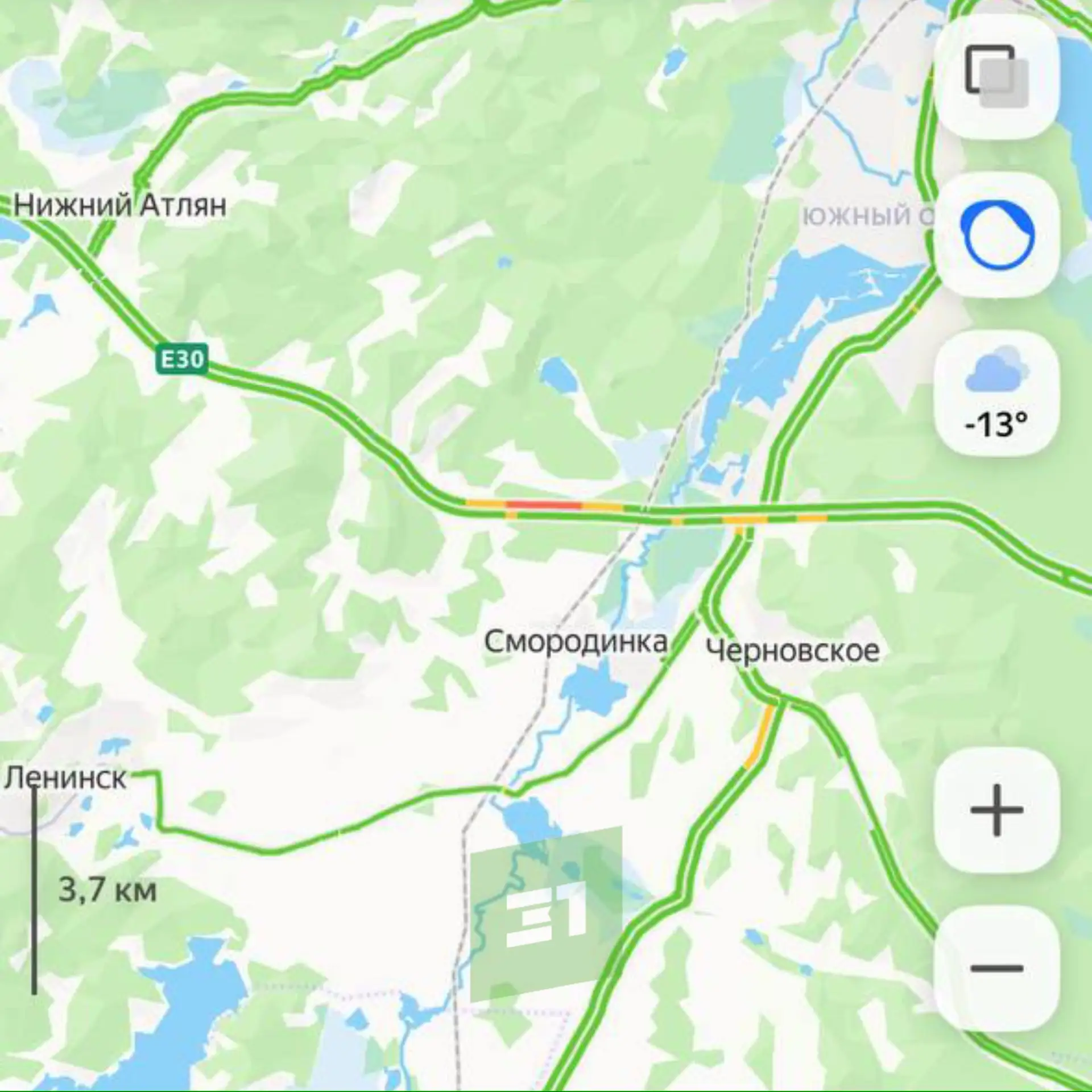Viewport: 1092px width, 1092px height.
Task: Open the weather widget showing -13°
Action: [996, 394]
